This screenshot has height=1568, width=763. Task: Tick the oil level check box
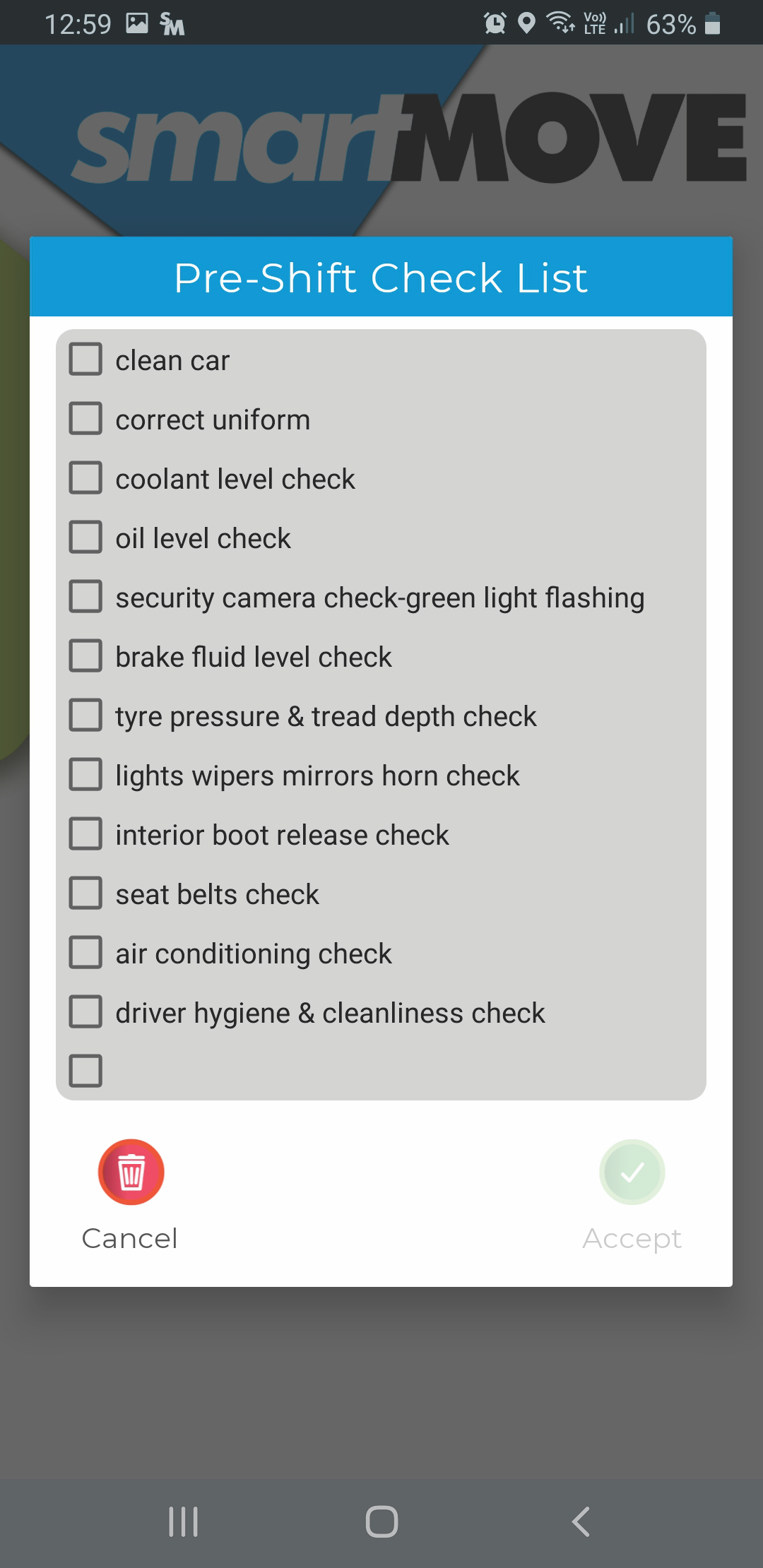tap(85, 537)
